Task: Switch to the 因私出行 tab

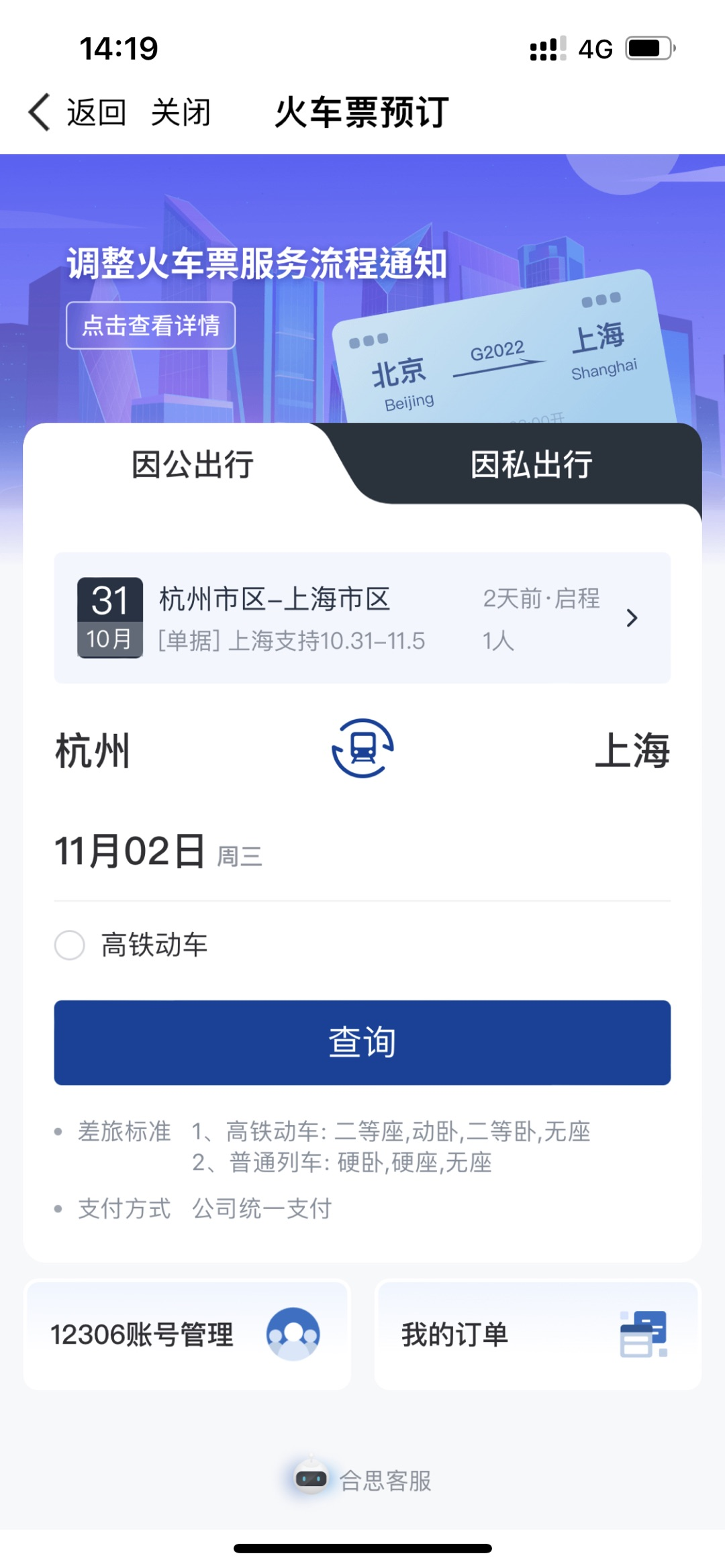Action: point(531,464)
